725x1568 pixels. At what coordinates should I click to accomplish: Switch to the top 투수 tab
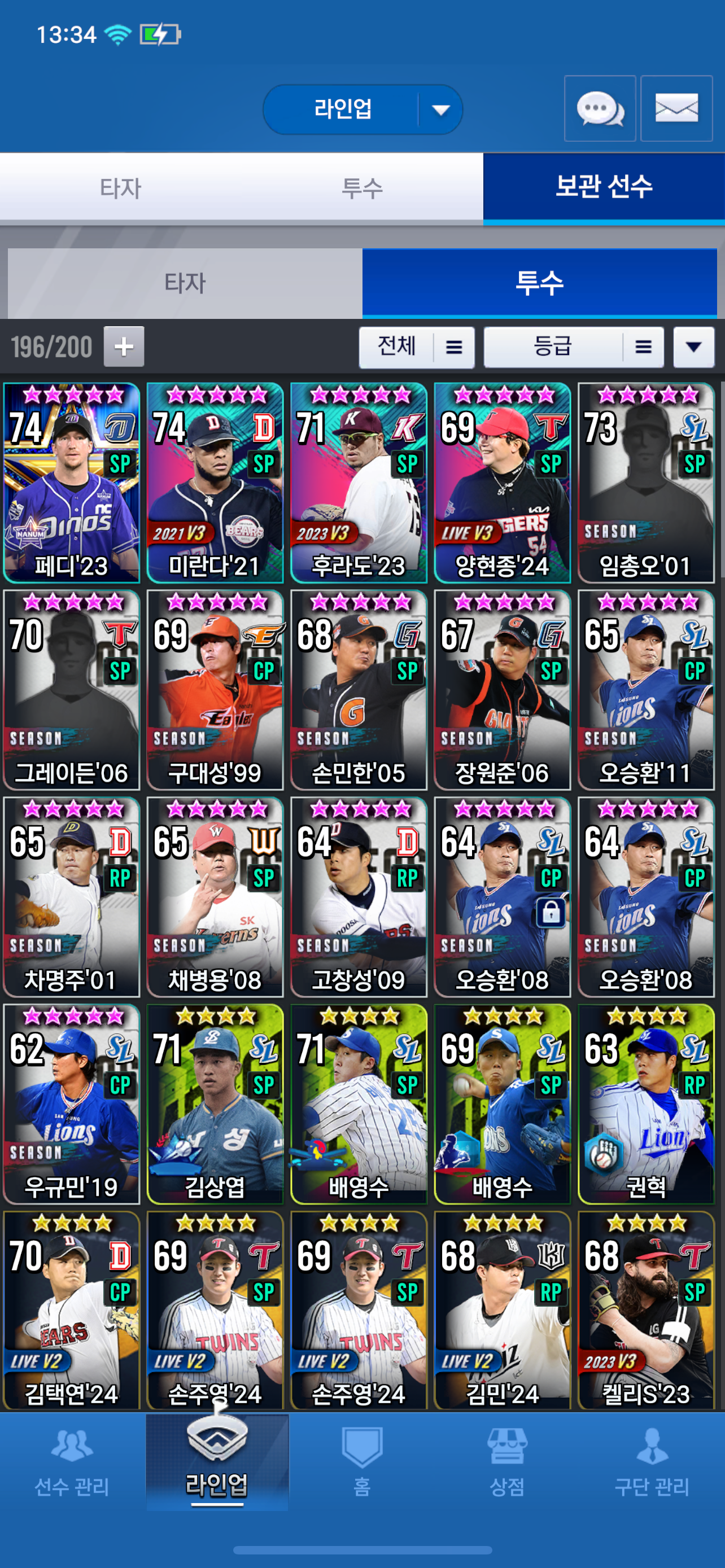point(362,187)
